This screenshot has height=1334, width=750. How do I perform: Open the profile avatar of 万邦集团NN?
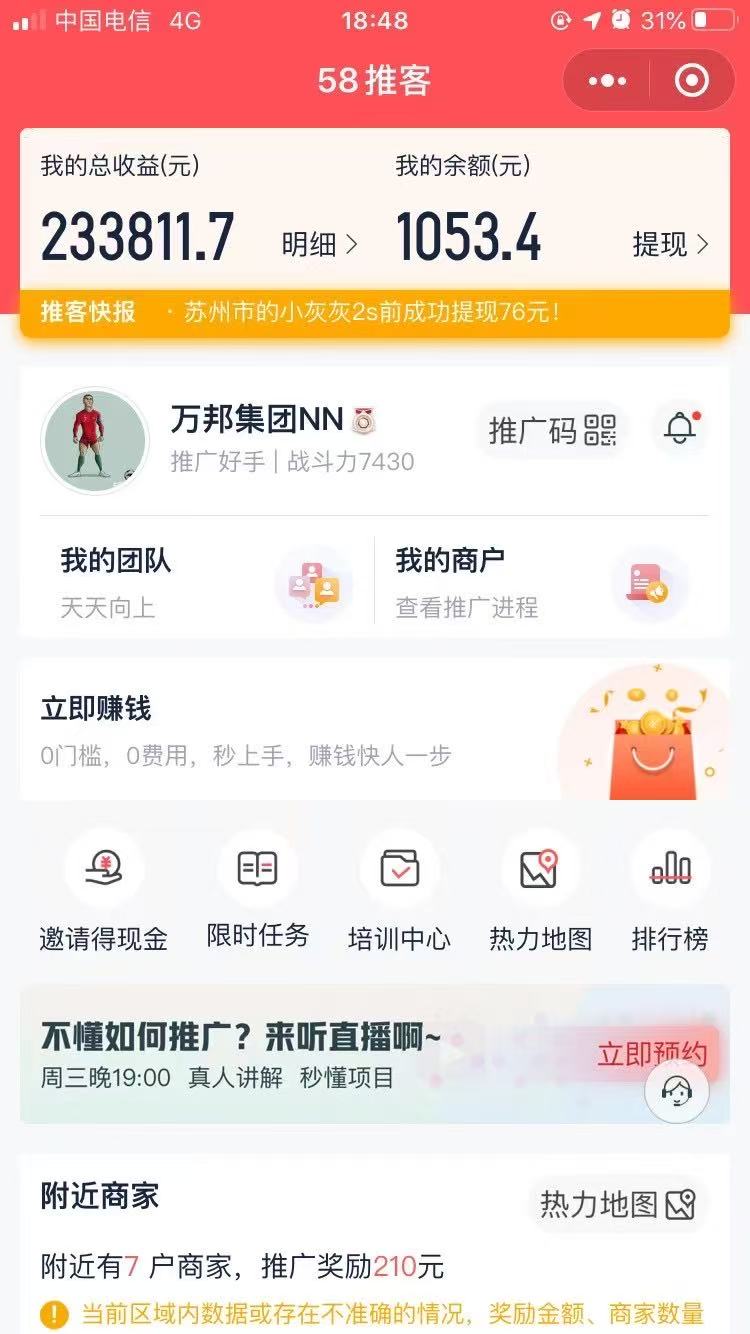[x=95, y=441]
